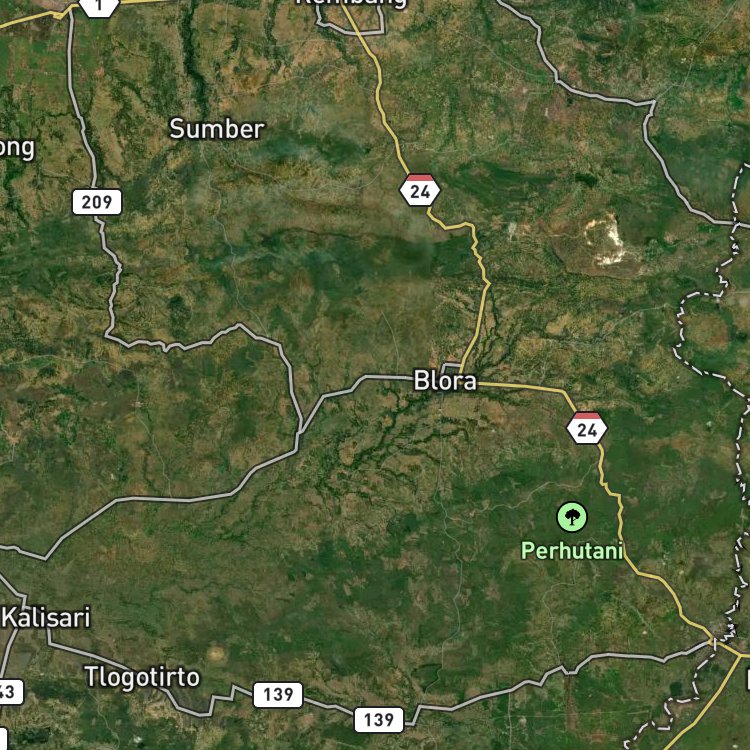The width and height of the screenshot is (750, 750).
Task: Select the Perhutani park marker
Action: (572, 517)
